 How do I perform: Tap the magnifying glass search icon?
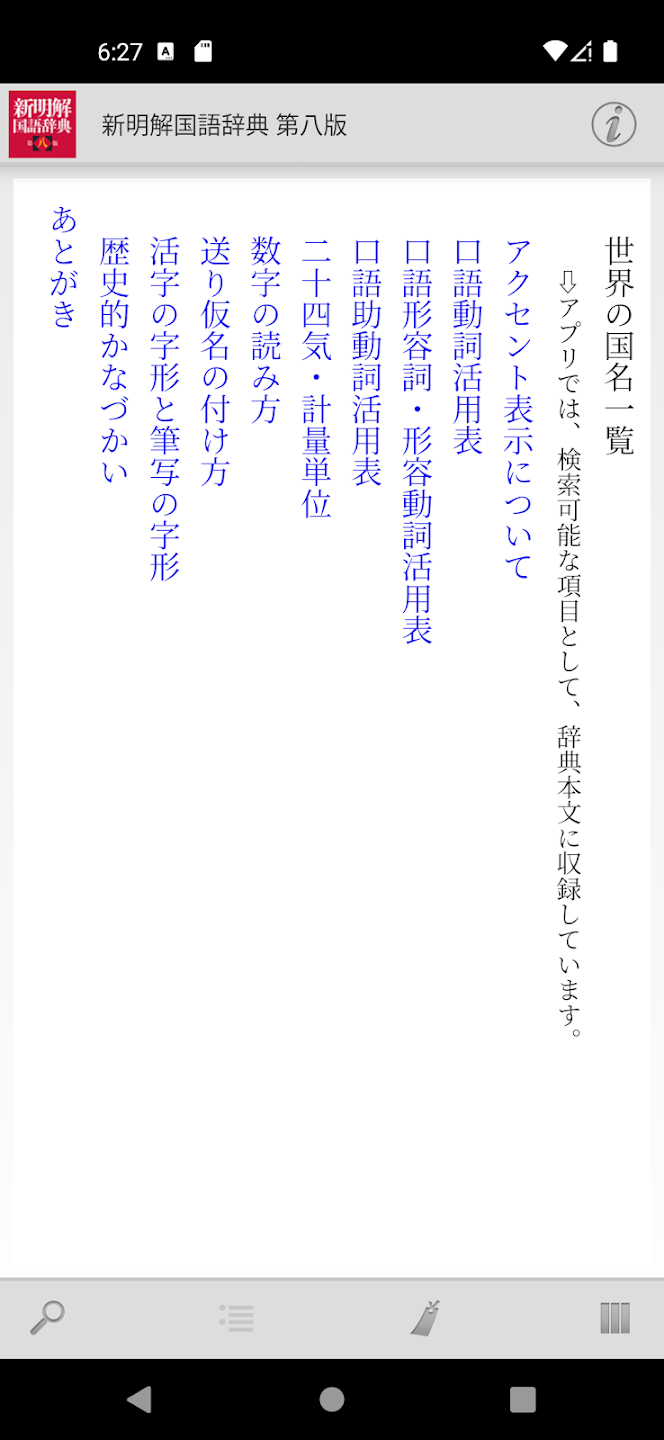pos(47,1318)
